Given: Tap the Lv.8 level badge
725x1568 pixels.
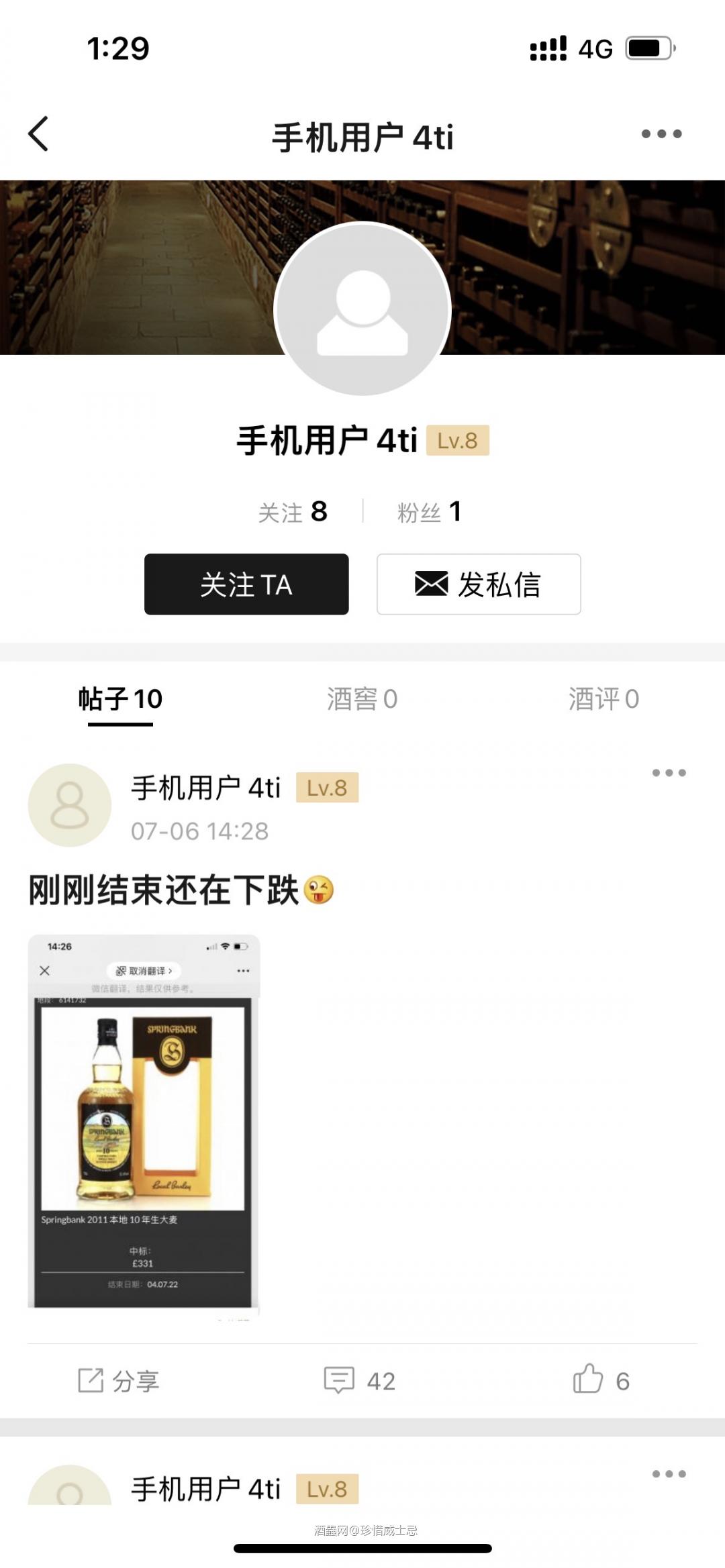Looking at the screenshot, I should [461, 441].
